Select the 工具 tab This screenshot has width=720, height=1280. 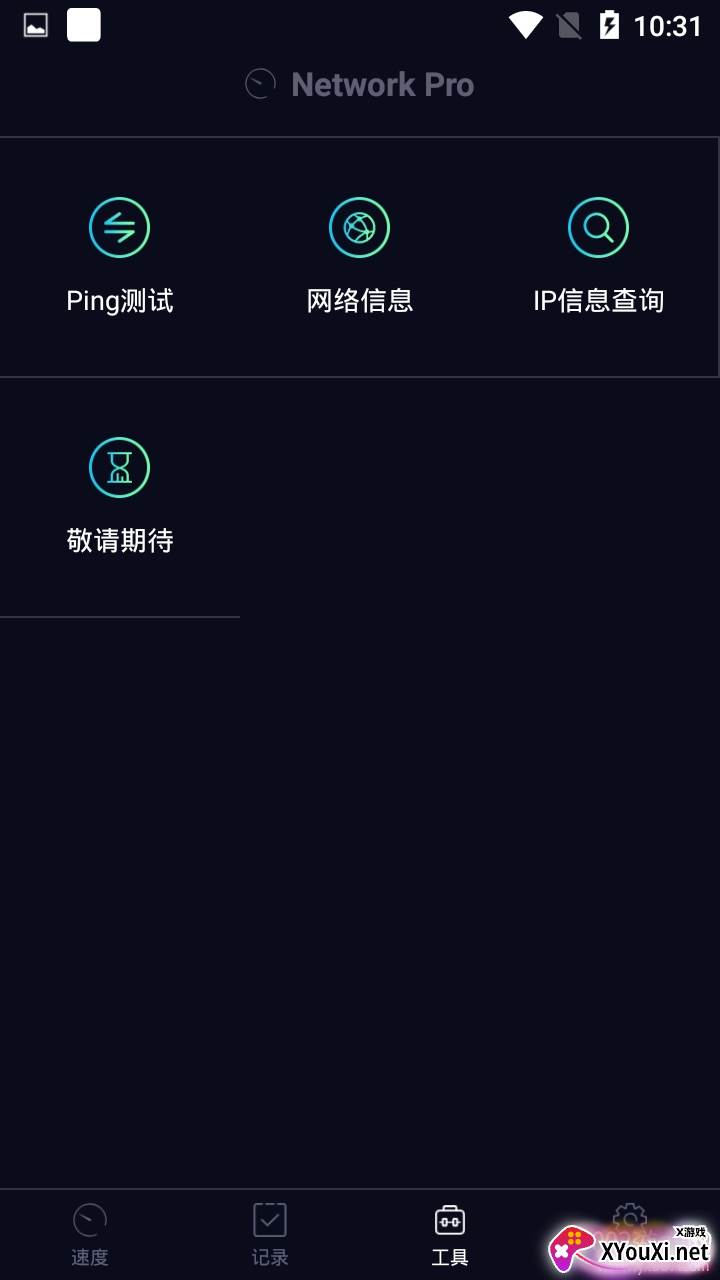pyautogui.click(x=450, y=1235)
